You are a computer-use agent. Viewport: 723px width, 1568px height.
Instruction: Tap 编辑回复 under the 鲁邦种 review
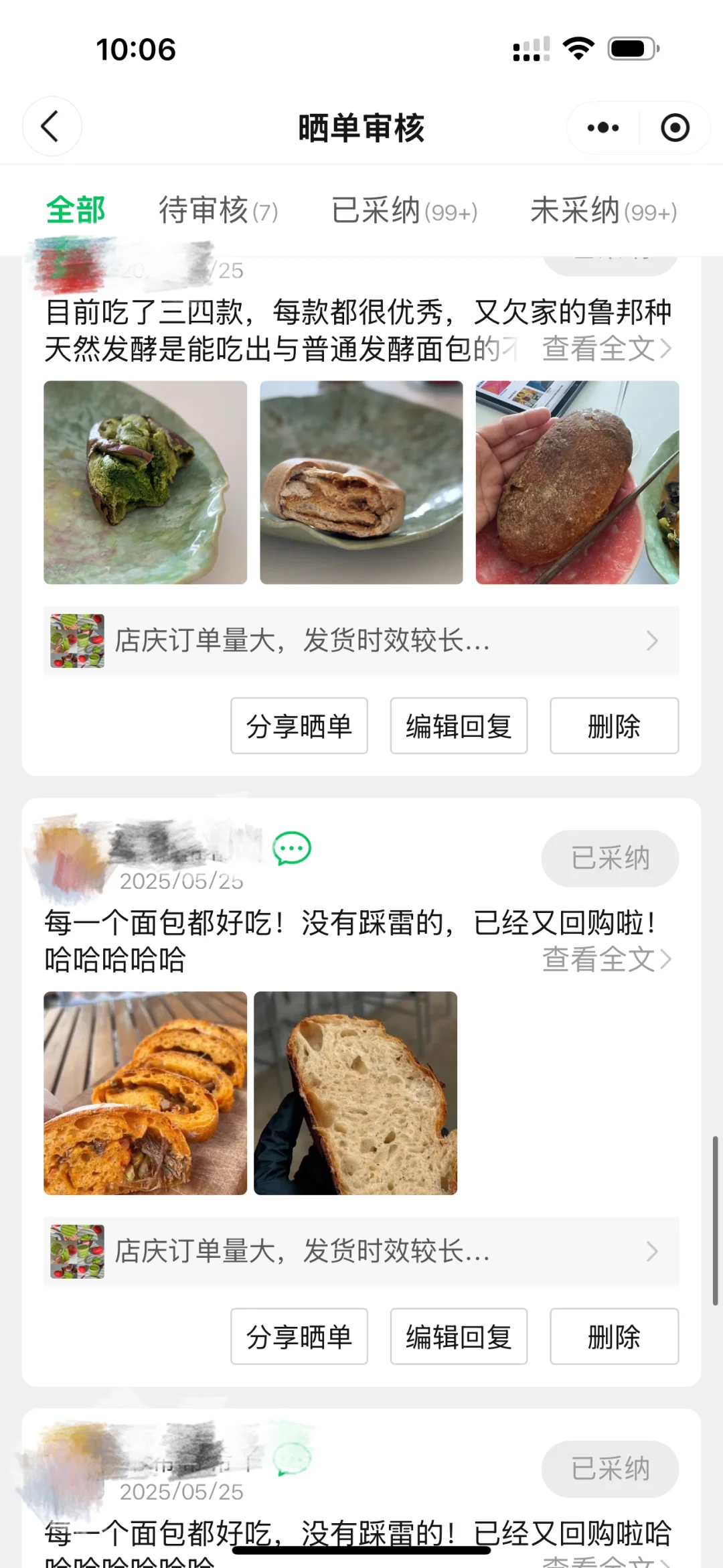(x=459, y=726)
